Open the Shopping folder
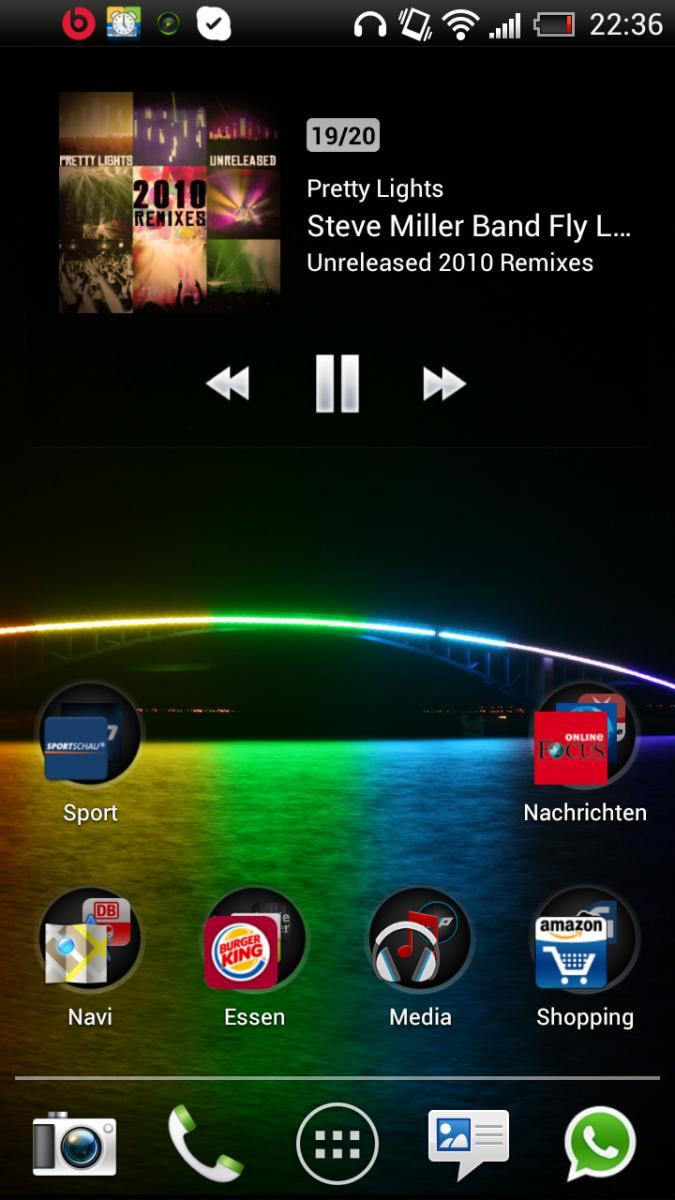The image size is (675, 1200). click(584, 945)
